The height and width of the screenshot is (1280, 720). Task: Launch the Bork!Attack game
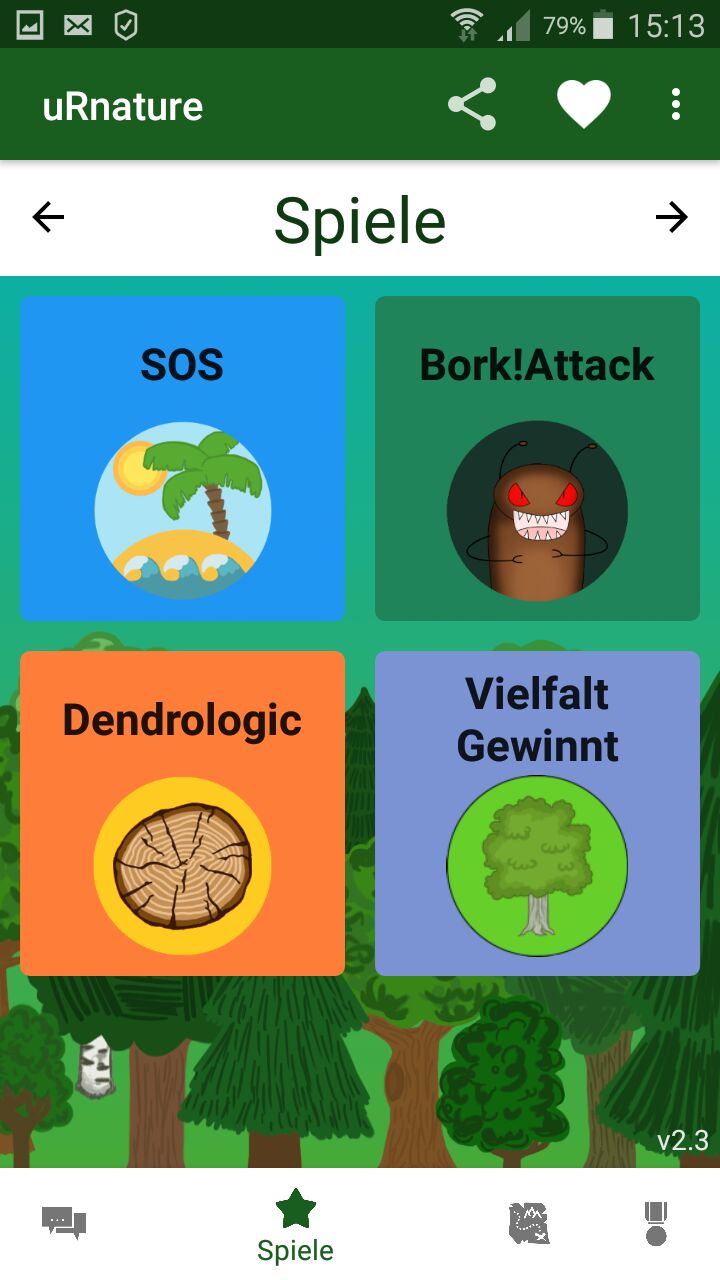tap(537, 458)
